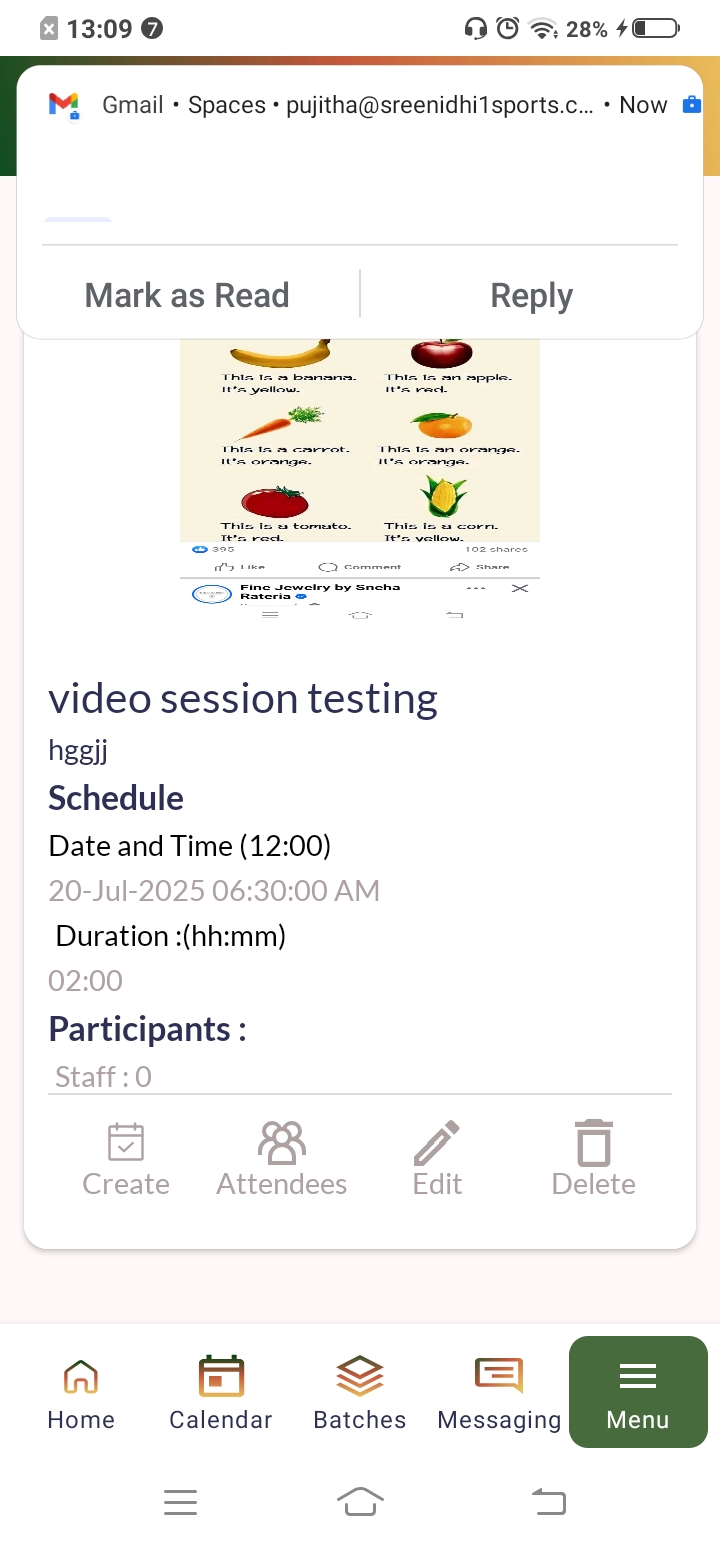The width and height of the screenshot is (720, 1544).
Task: Go to the Home tab
Action: click(81, 1393)
